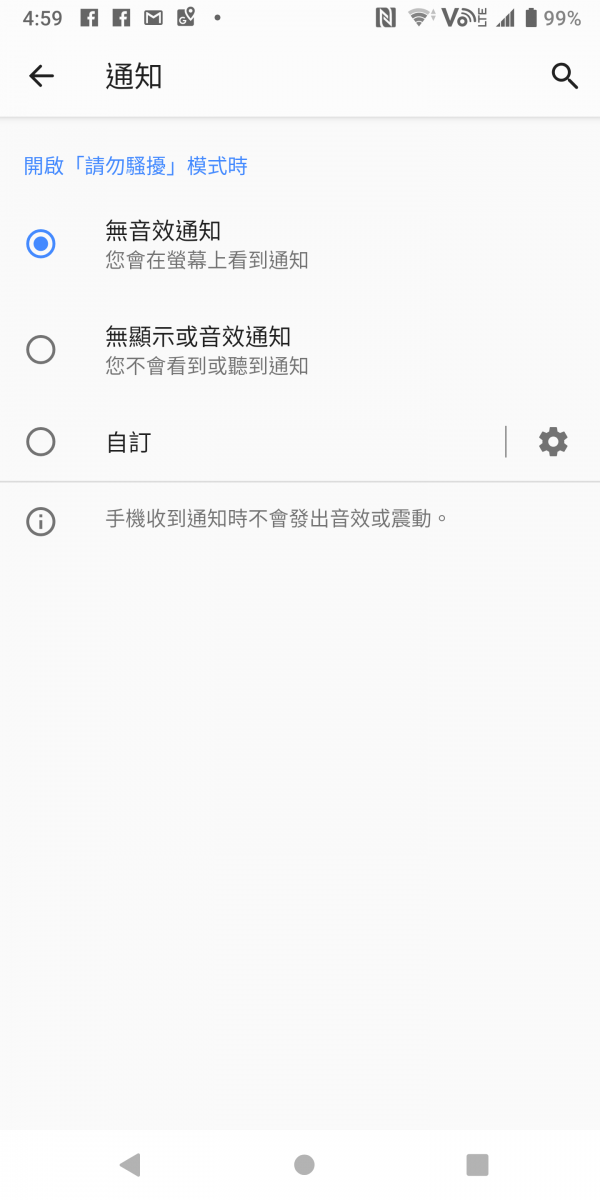Open the gear settings beside 自訂
The height and width of the screenshot is (1200, 600).
[553, 442]
